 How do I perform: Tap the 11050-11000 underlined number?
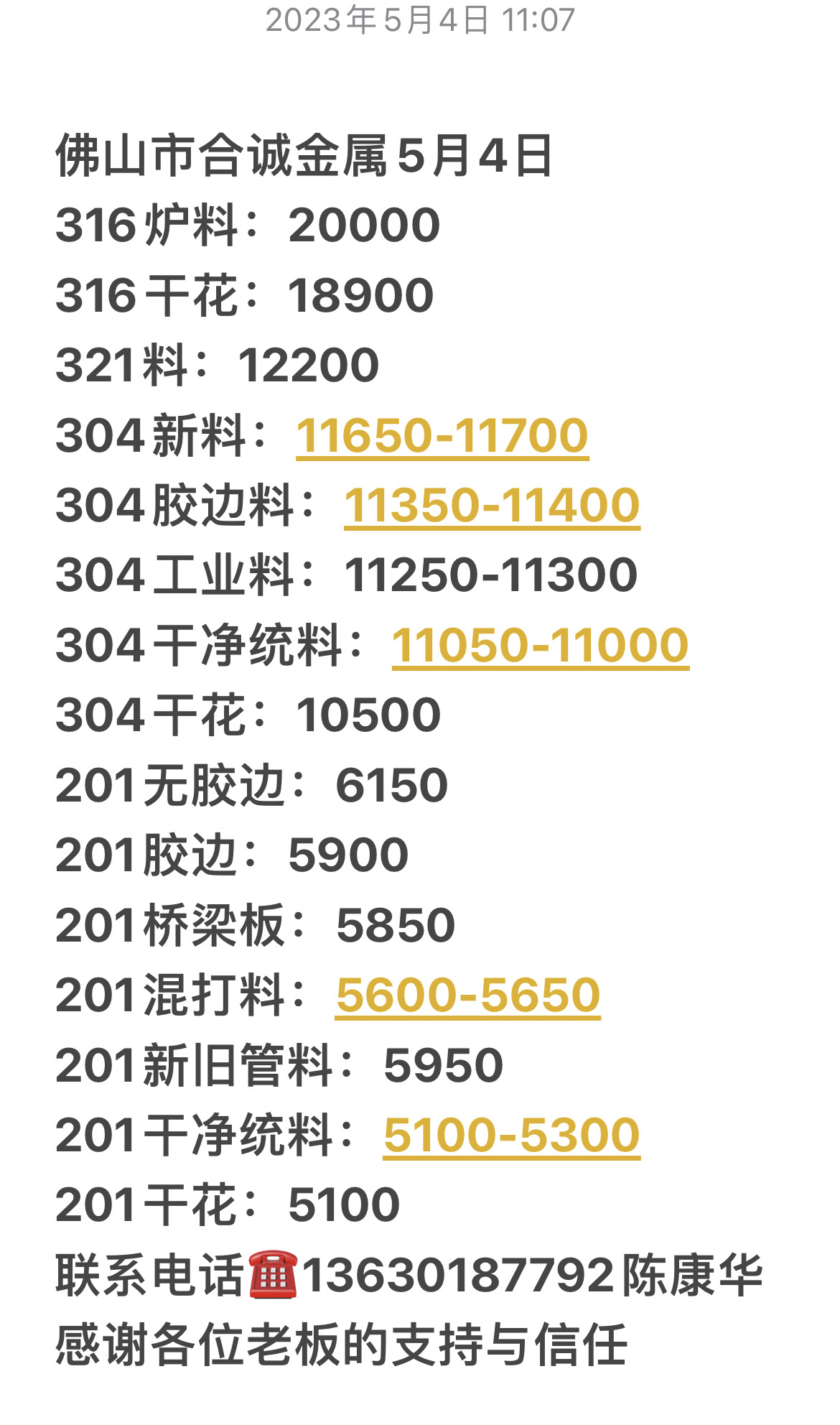(x=540, y=645)
